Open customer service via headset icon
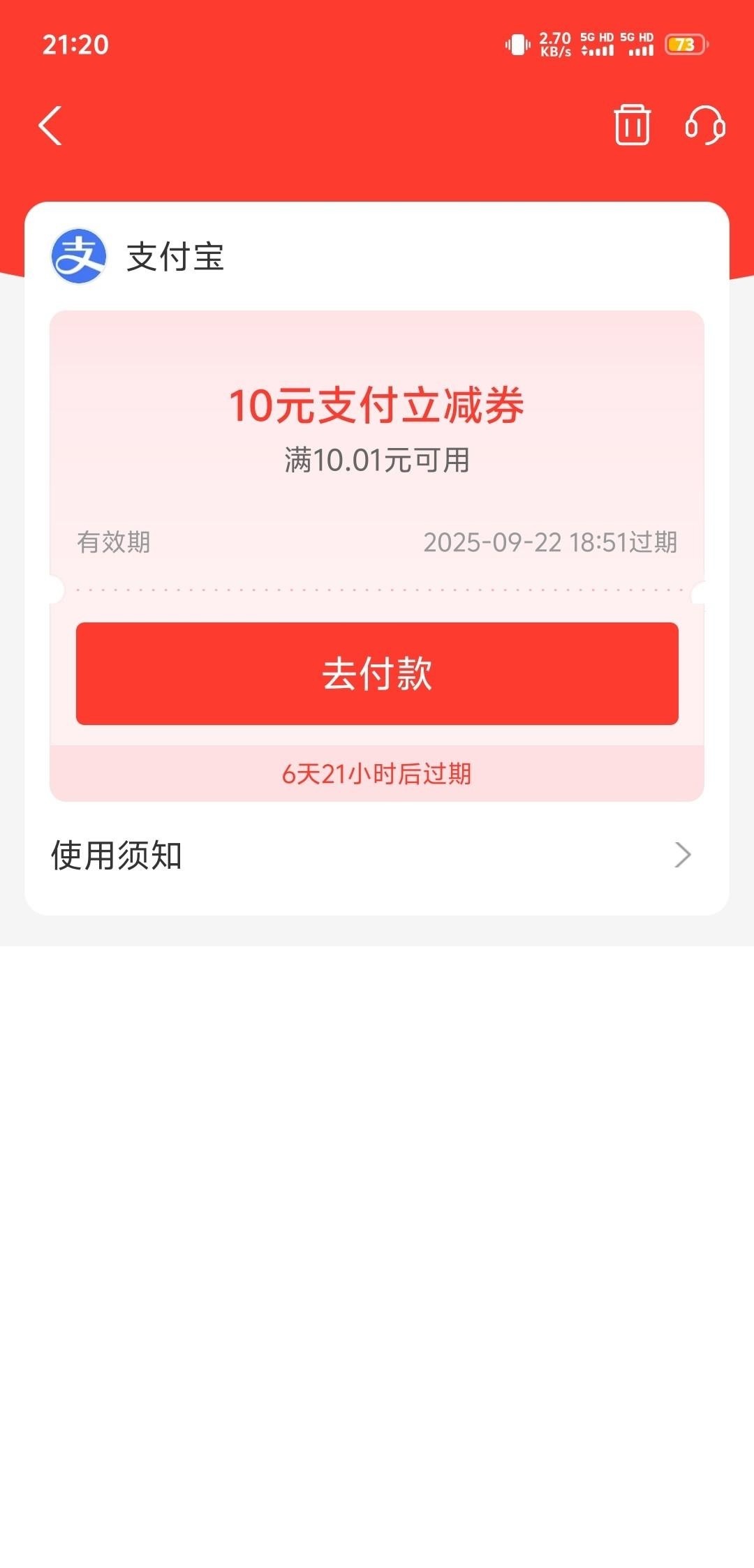754x1568 pixels. 704,126
